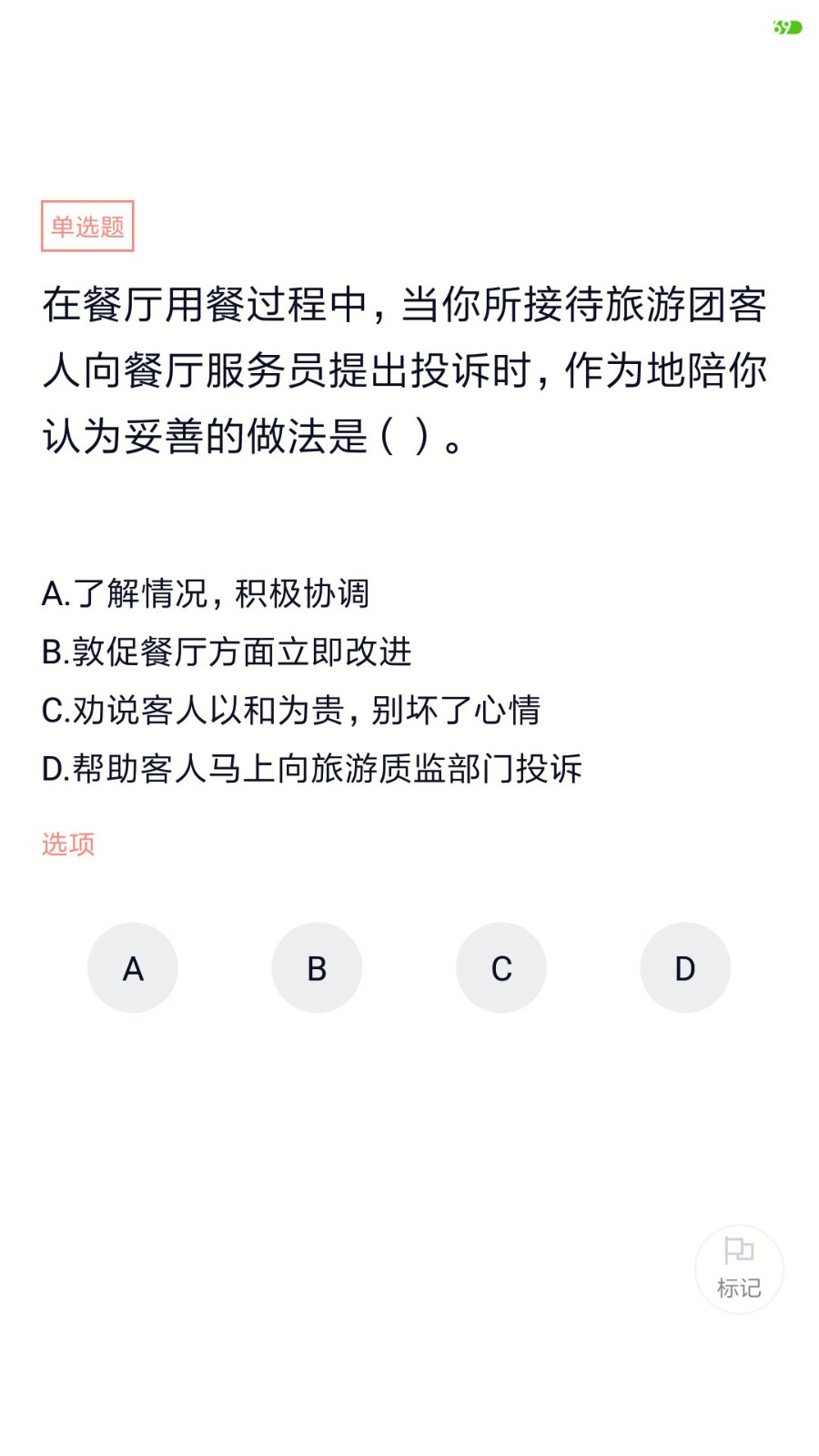This screenshot has width=819, height=1456.
Task: Select answer circle B
Action: pos(317,967)
